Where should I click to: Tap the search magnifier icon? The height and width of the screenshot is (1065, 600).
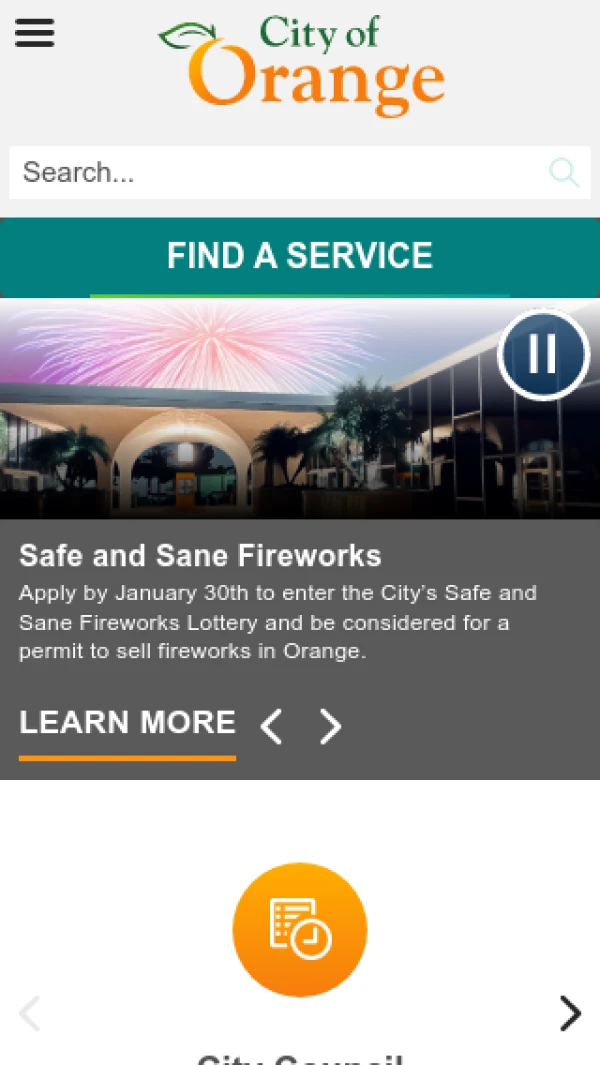coord(564,173)
